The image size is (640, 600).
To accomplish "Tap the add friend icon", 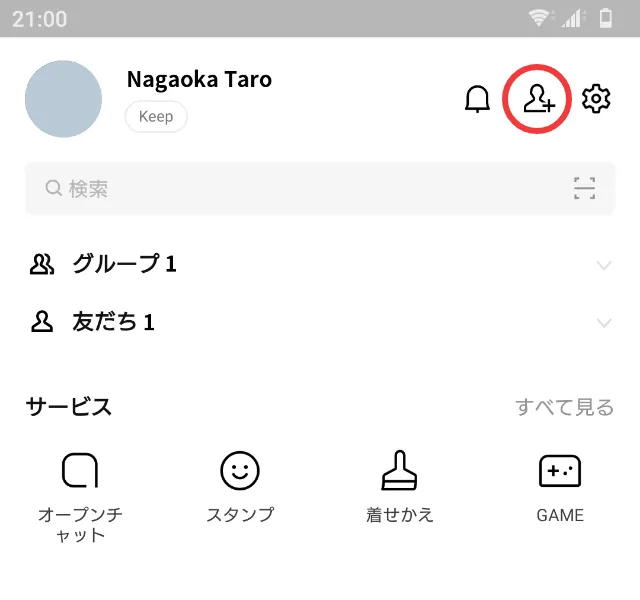I will (539, 99).
